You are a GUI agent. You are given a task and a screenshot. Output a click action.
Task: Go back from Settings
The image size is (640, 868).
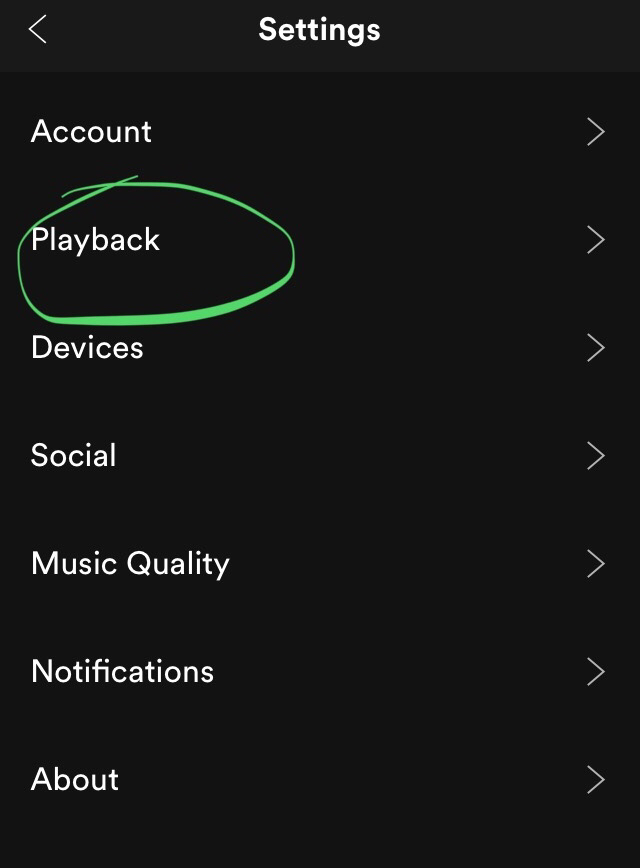[x=38, y=30]
